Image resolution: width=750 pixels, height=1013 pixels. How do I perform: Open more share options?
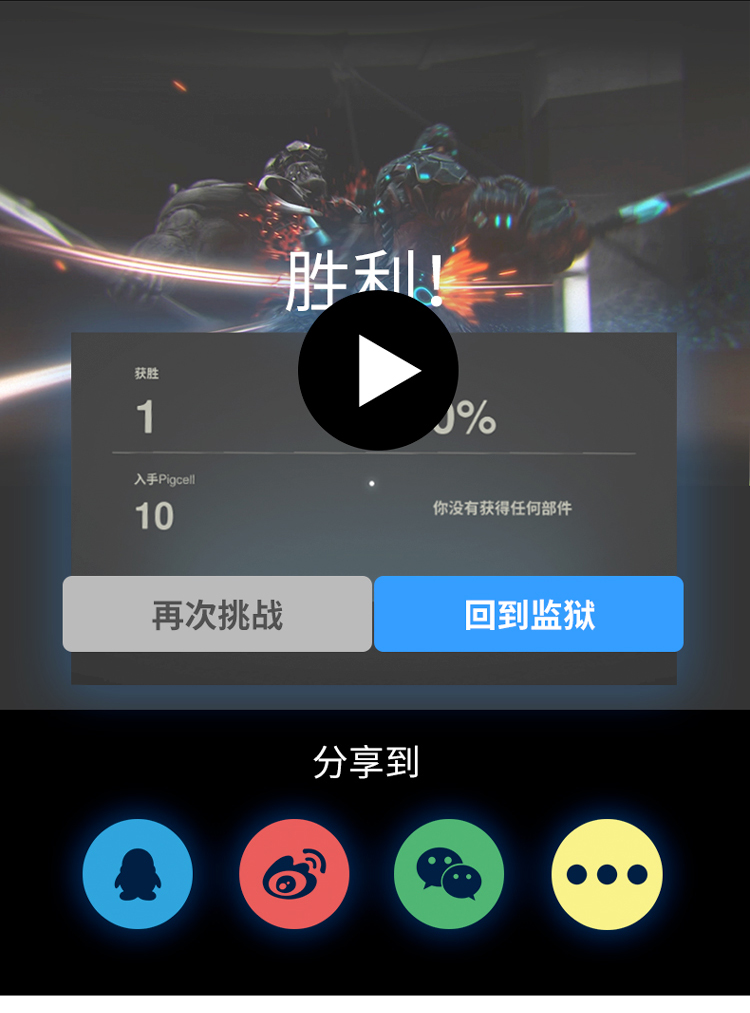tap(606, 874)
